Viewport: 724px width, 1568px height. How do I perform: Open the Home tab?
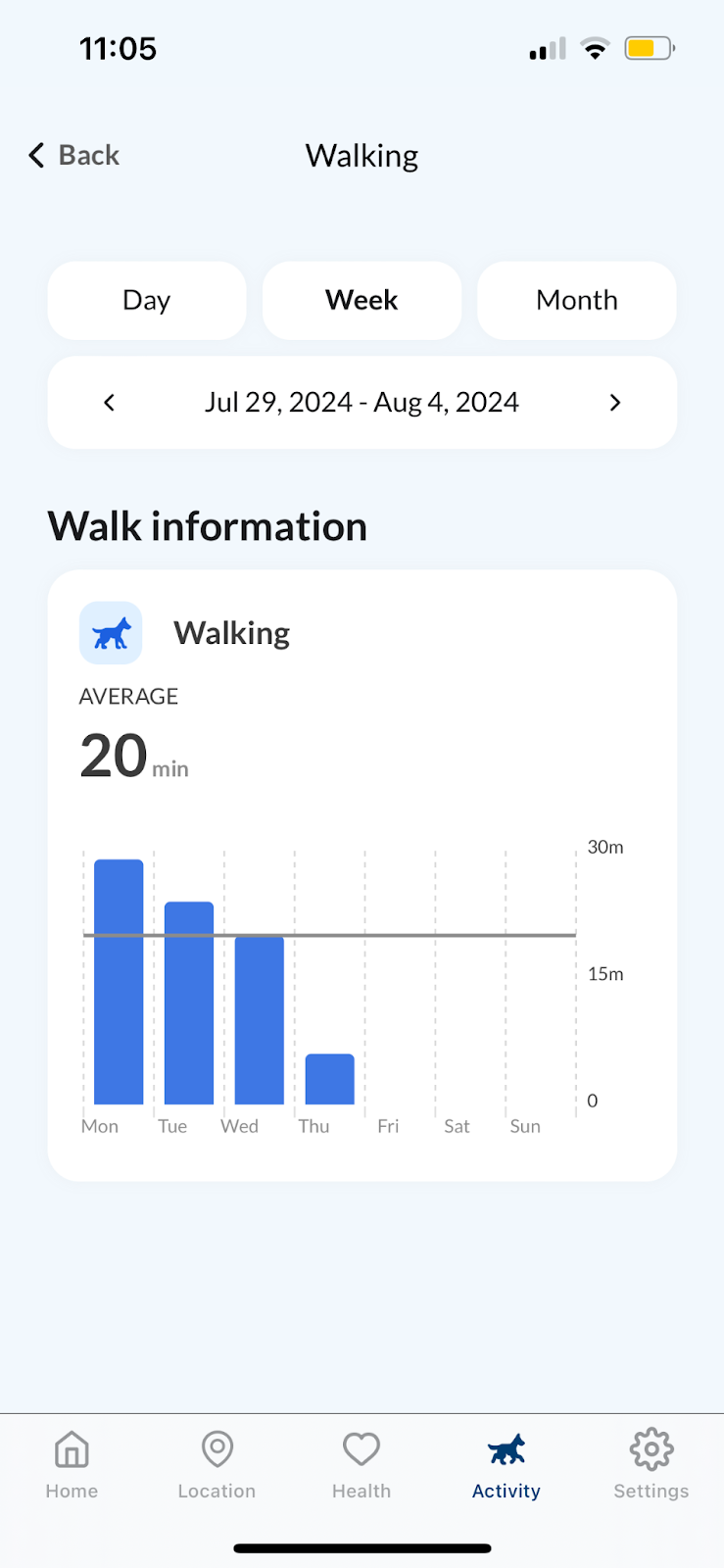[x=72, y=1465]
